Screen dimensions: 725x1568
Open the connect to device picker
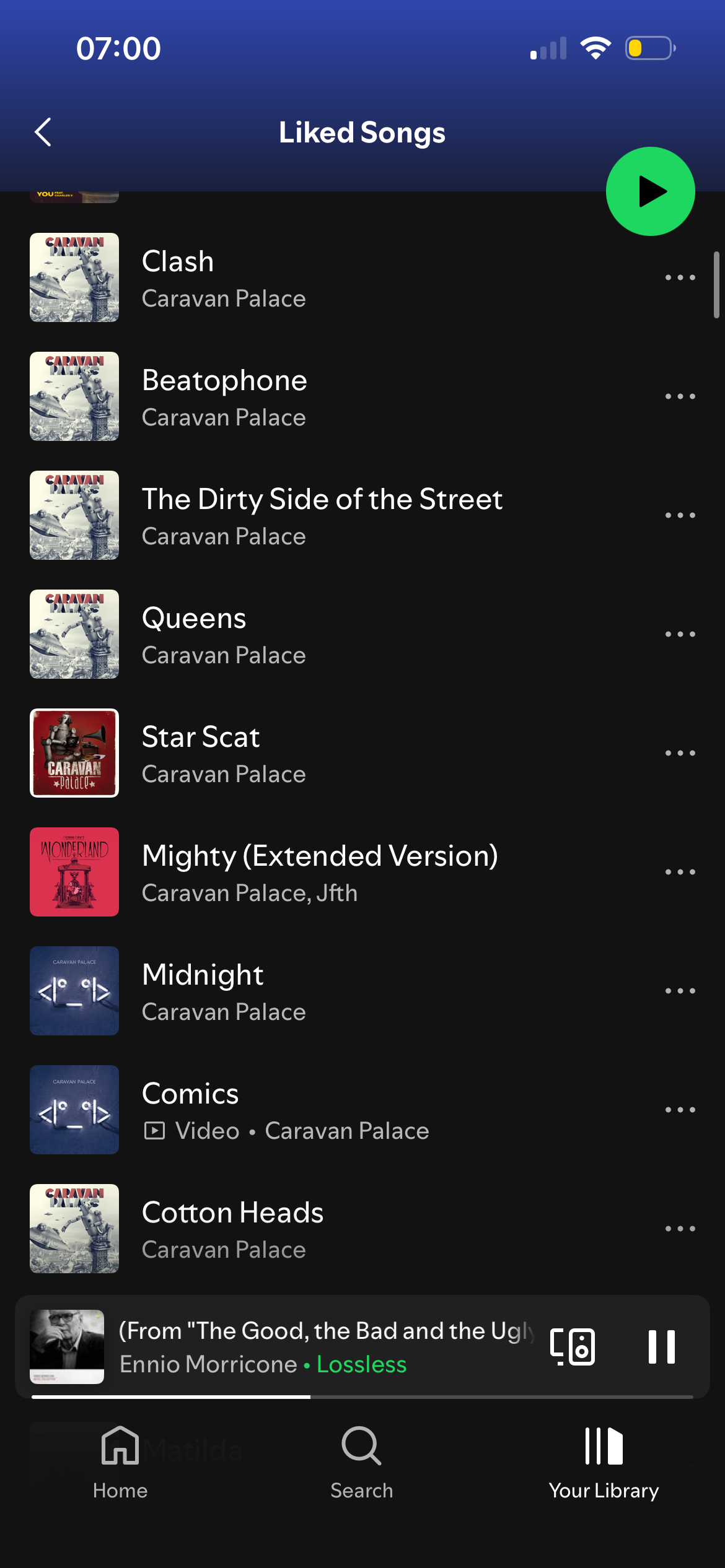pos(573,1346)
